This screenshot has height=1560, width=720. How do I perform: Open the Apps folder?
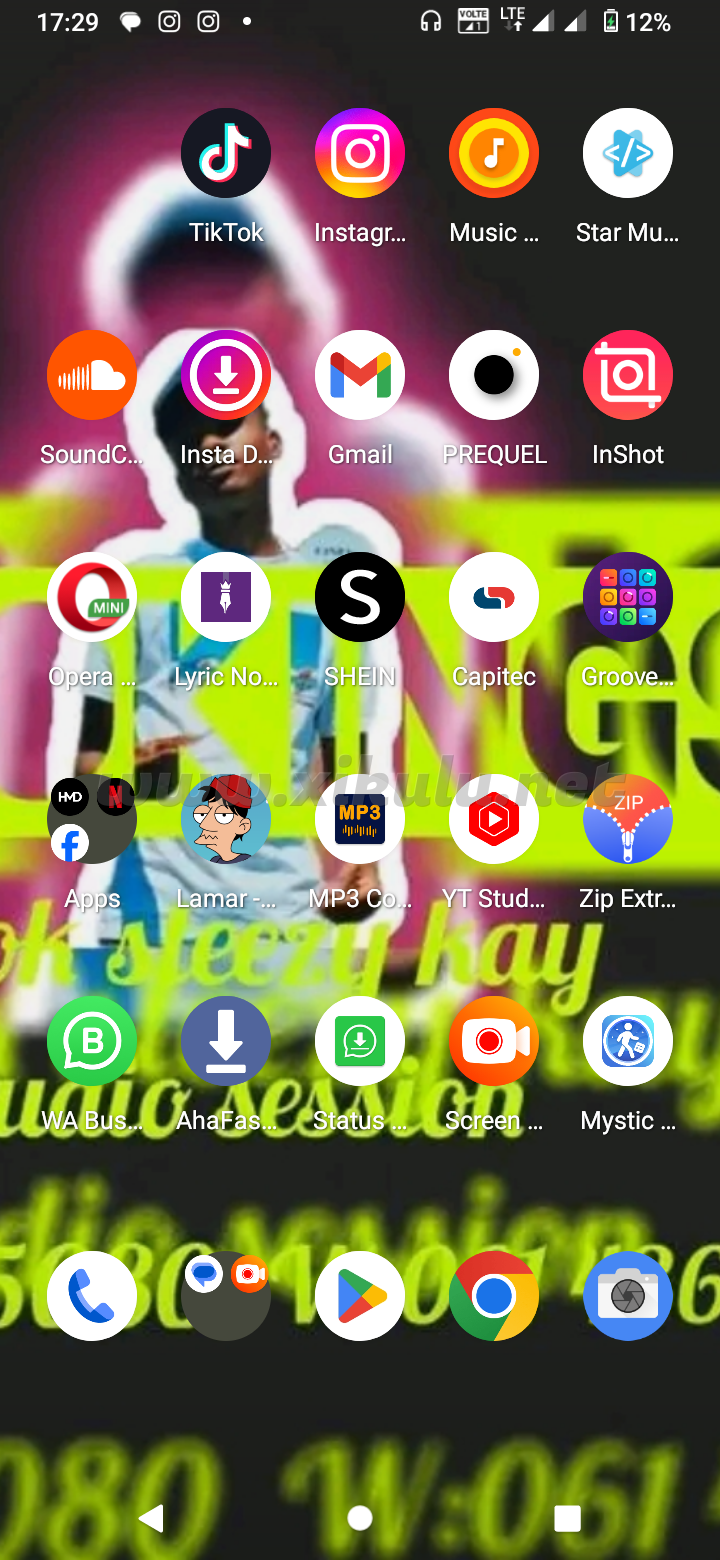point(92,819)
